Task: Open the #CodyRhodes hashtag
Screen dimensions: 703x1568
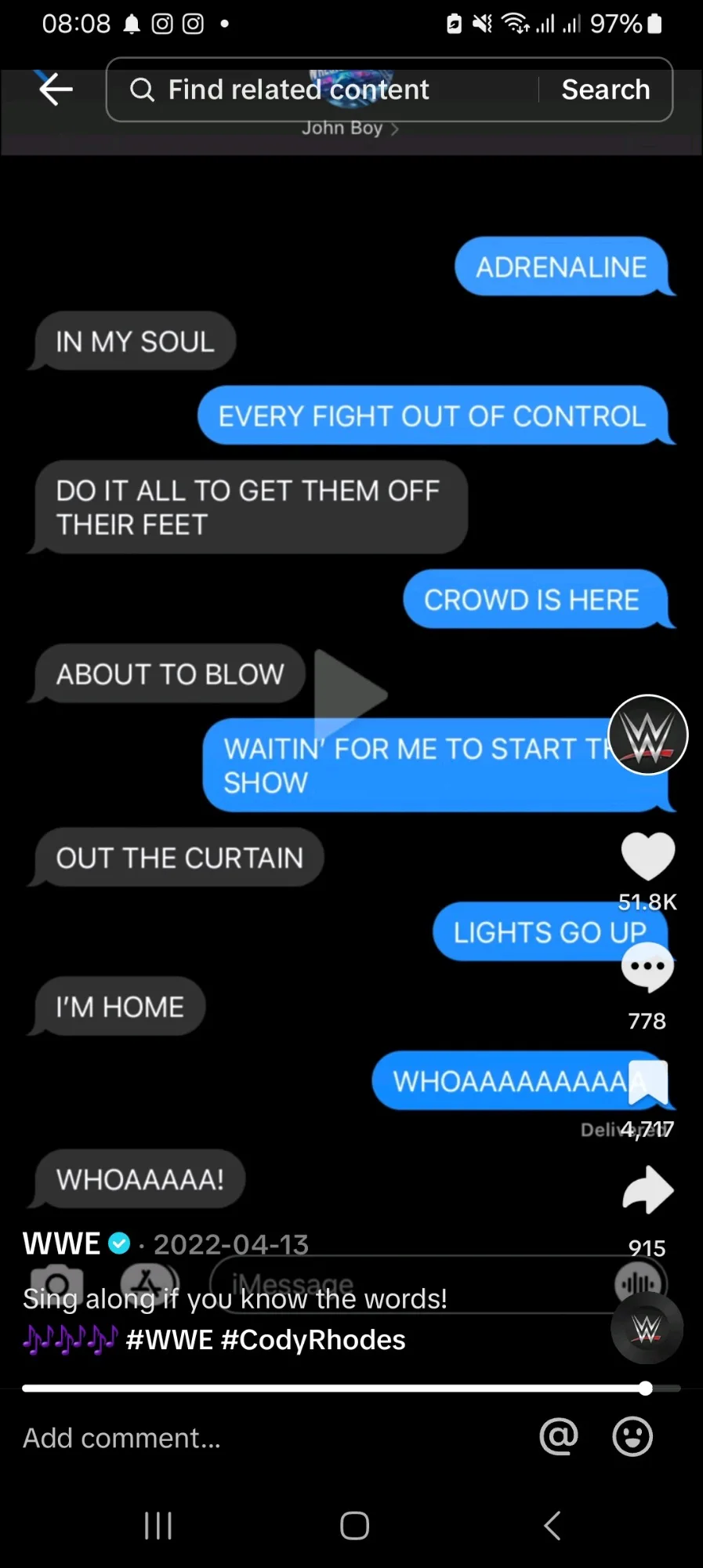Action: point(313,1340)
